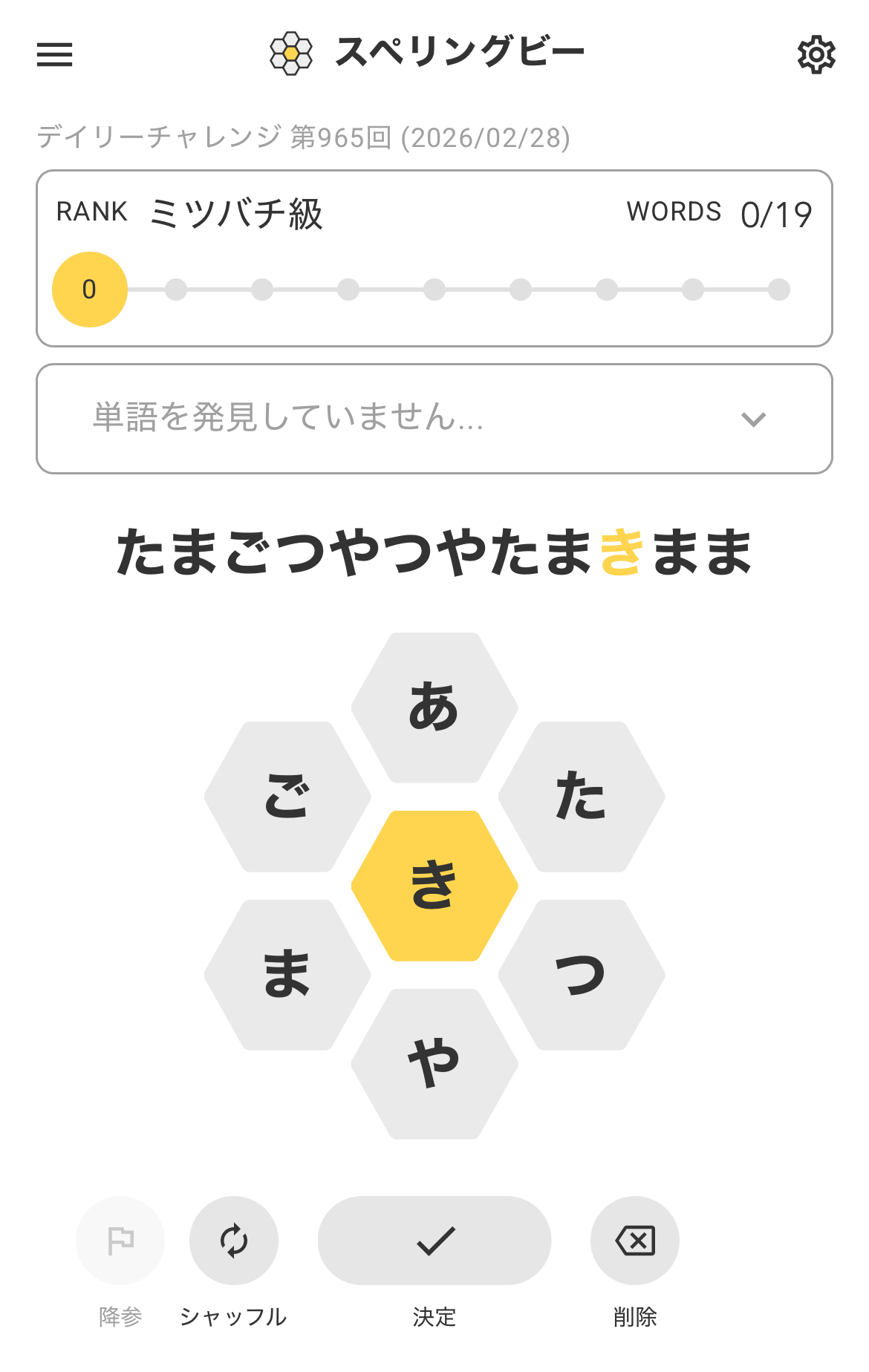Tap the ご hexagon letter
This screenshot has height=1372, width=869.
287,797
